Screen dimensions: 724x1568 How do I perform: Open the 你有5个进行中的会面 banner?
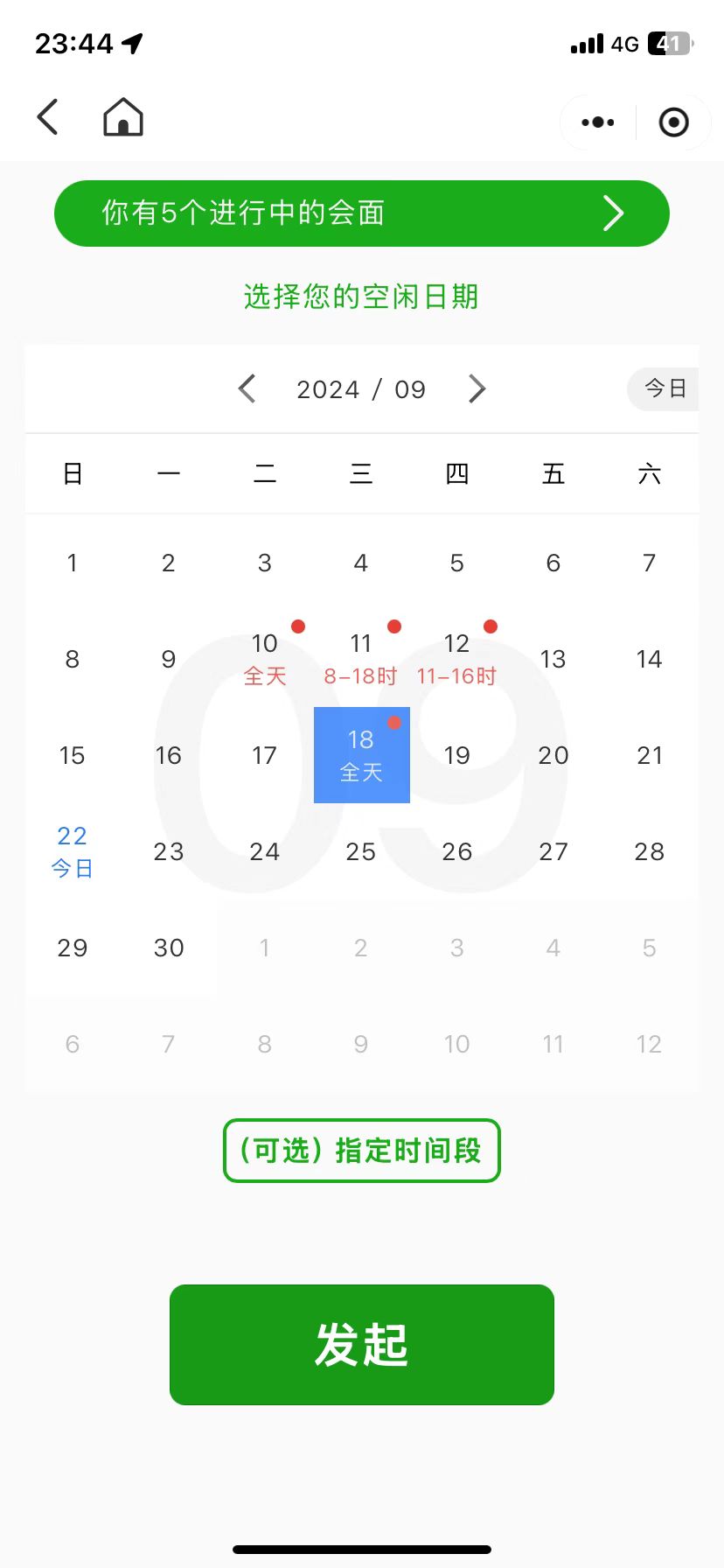pos(362,213)
